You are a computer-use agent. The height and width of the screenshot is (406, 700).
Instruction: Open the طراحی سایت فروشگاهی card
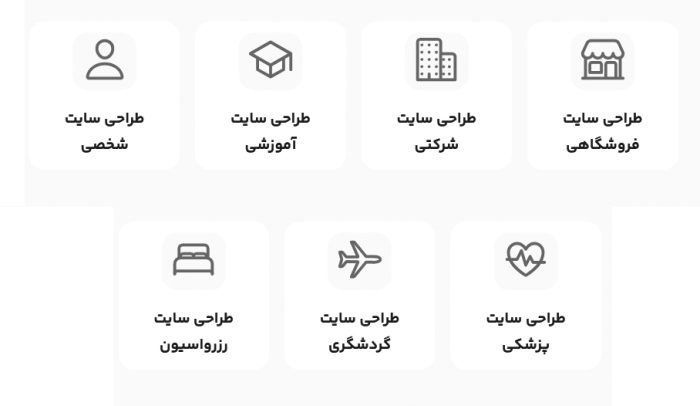tap(602, 97)
